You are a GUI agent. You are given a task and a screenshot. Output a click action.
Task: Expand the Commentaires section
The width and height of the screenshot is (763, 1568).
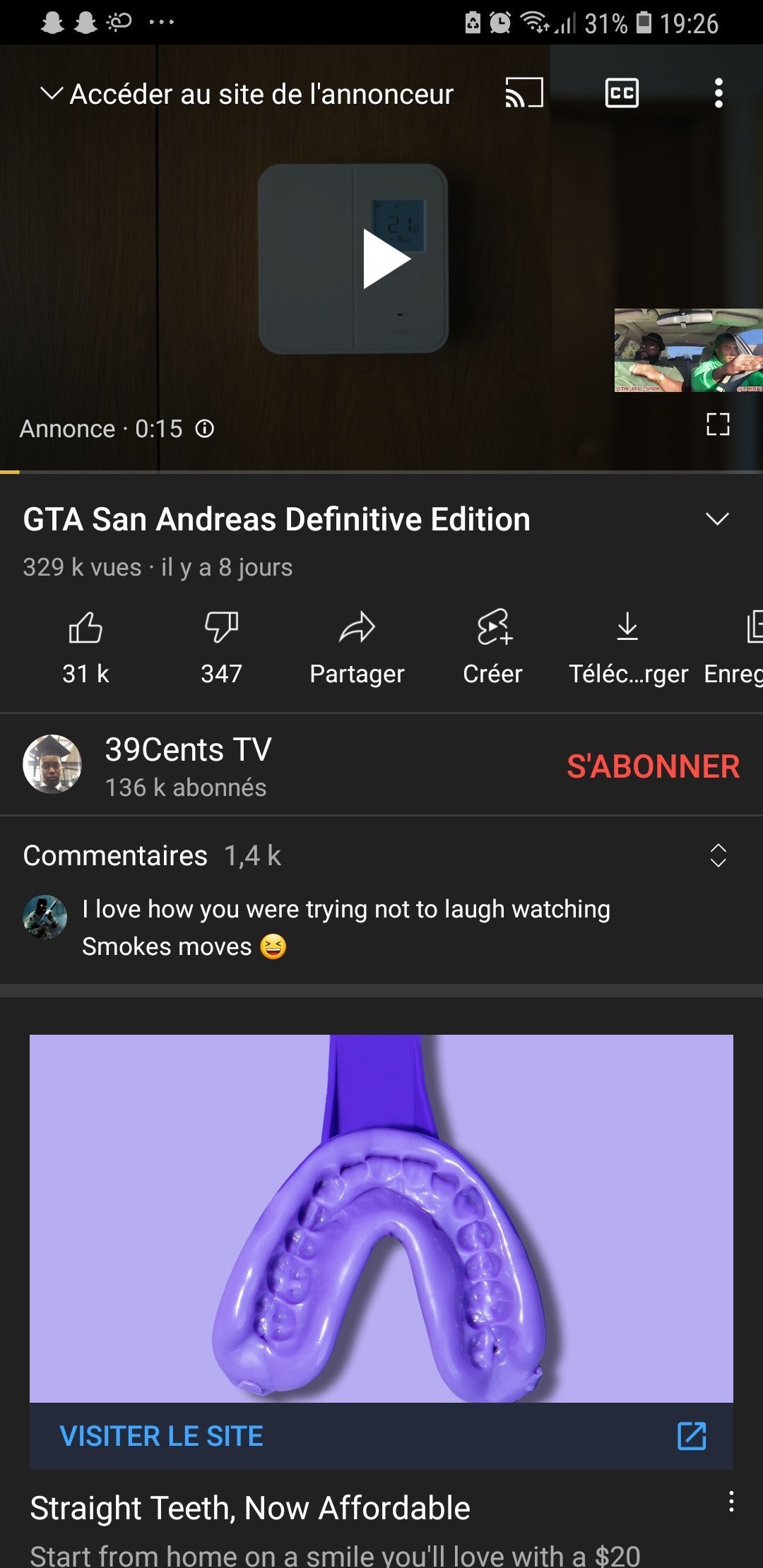pyautogui.click(x=718, y=855)
